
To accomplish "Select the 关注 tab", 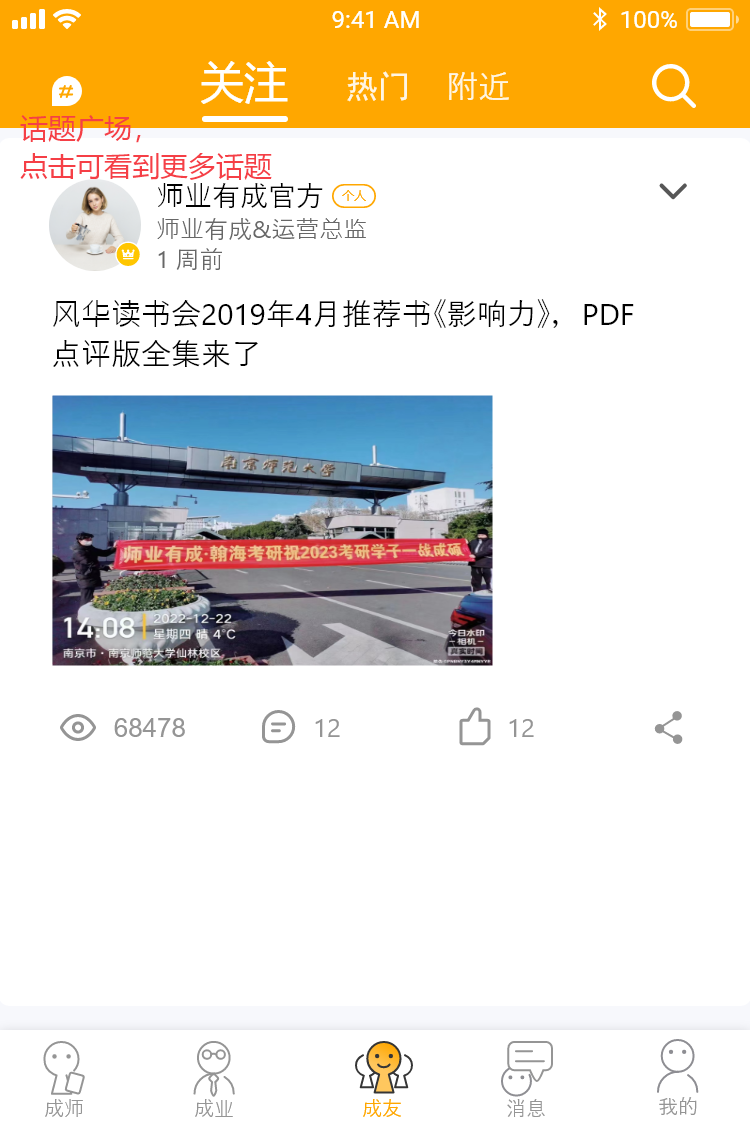I will point(244,84).
